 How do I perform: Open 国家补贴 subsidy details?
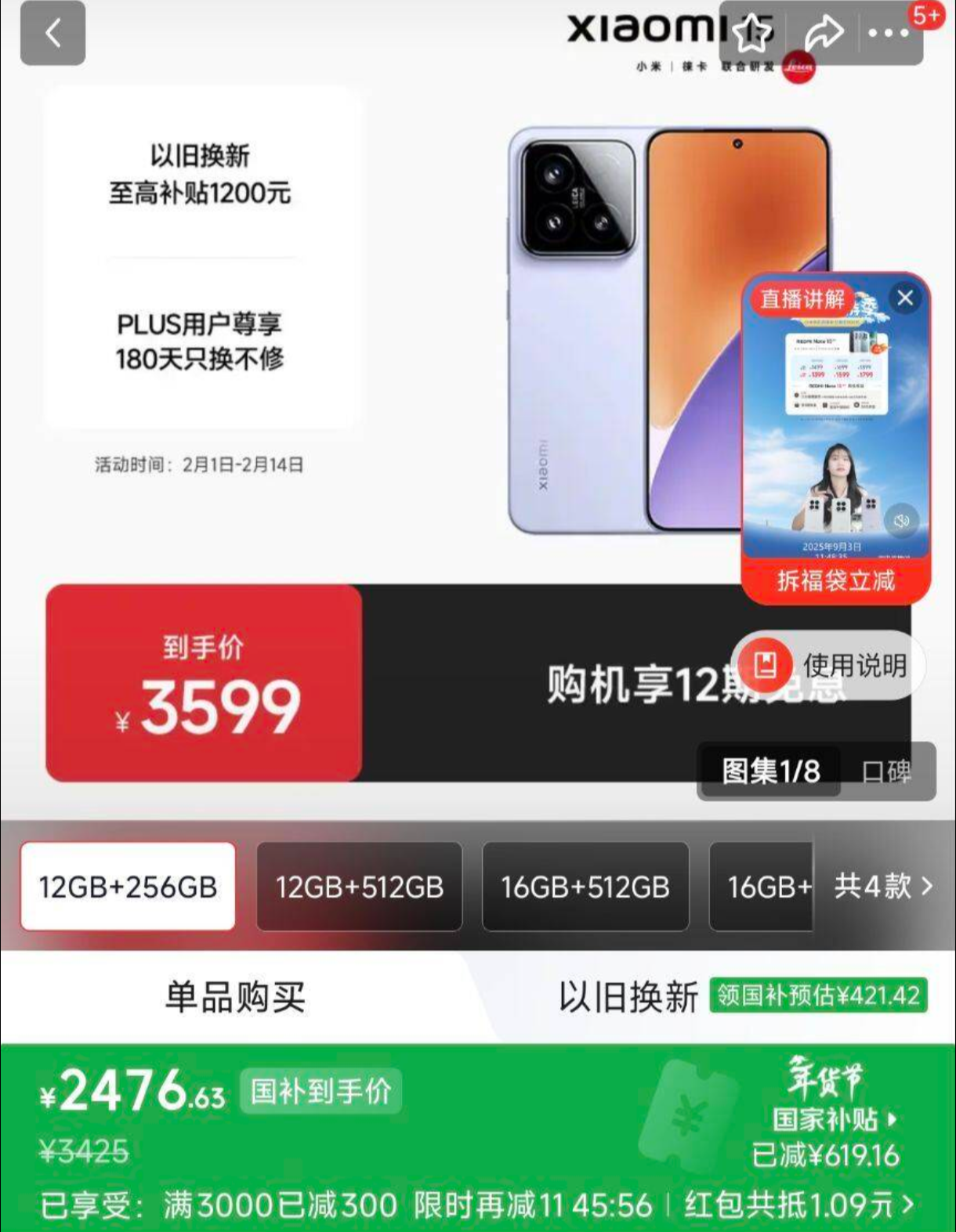click(x=835, y=1120)
